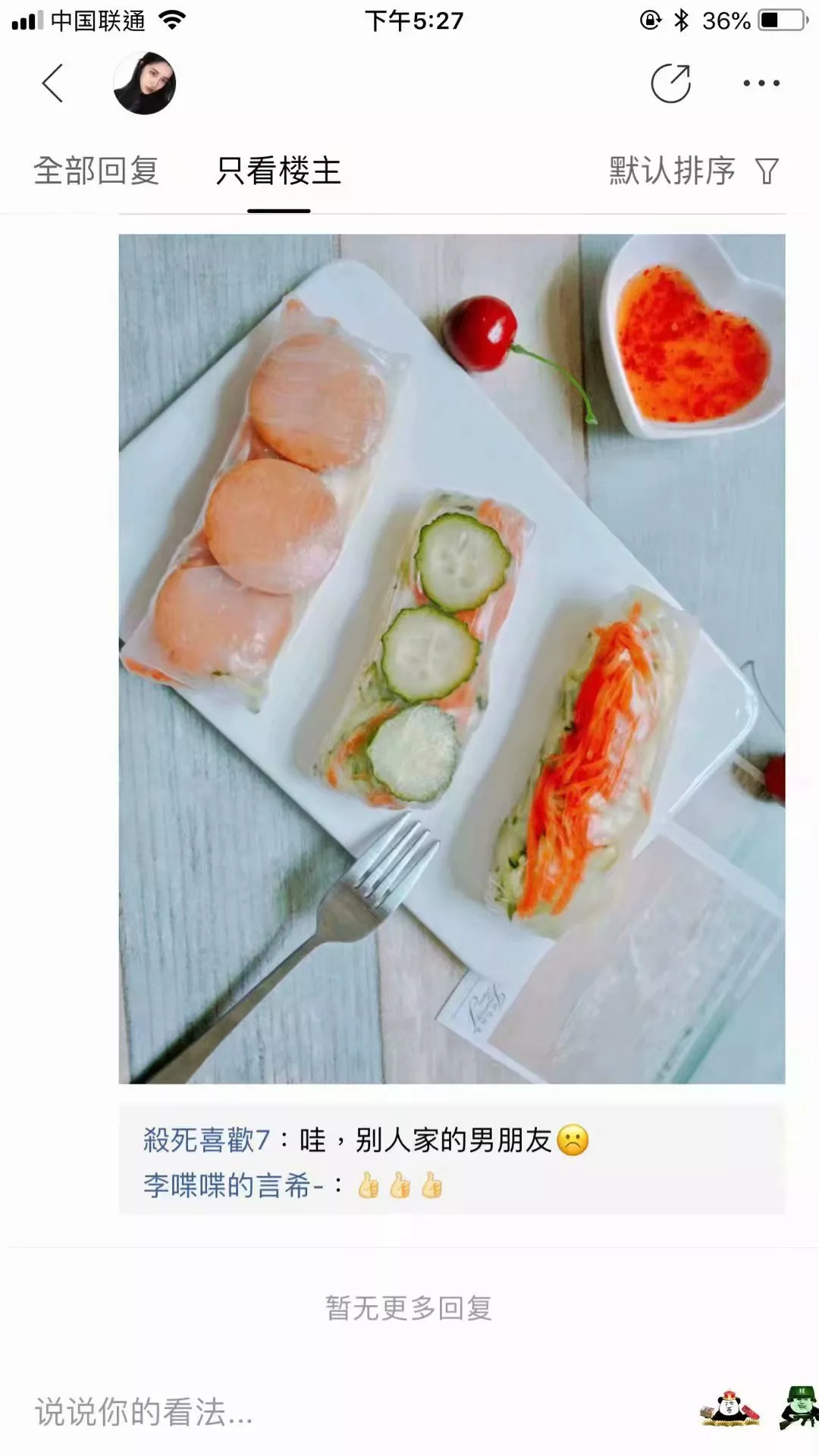The image size is (819, 1456).
Task: Open the three-dot overflow menu
Action: [x=761, y=83]
